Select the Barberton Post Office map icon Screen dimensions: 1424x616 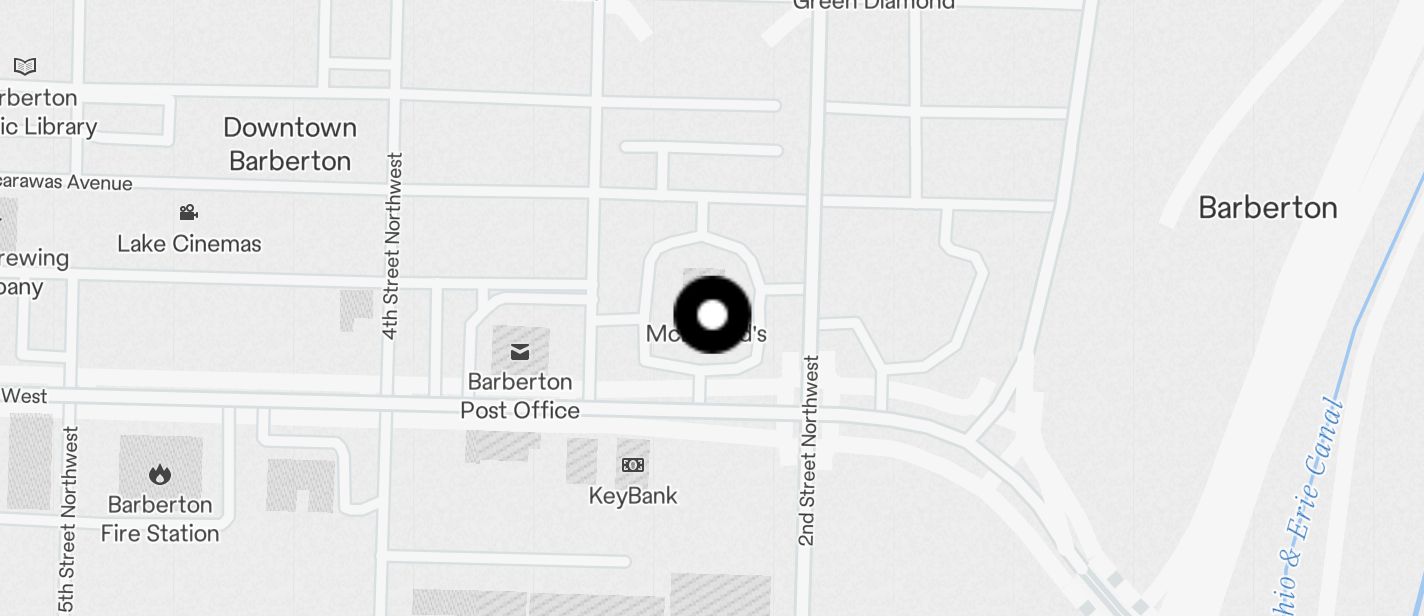tap(520, 352)
